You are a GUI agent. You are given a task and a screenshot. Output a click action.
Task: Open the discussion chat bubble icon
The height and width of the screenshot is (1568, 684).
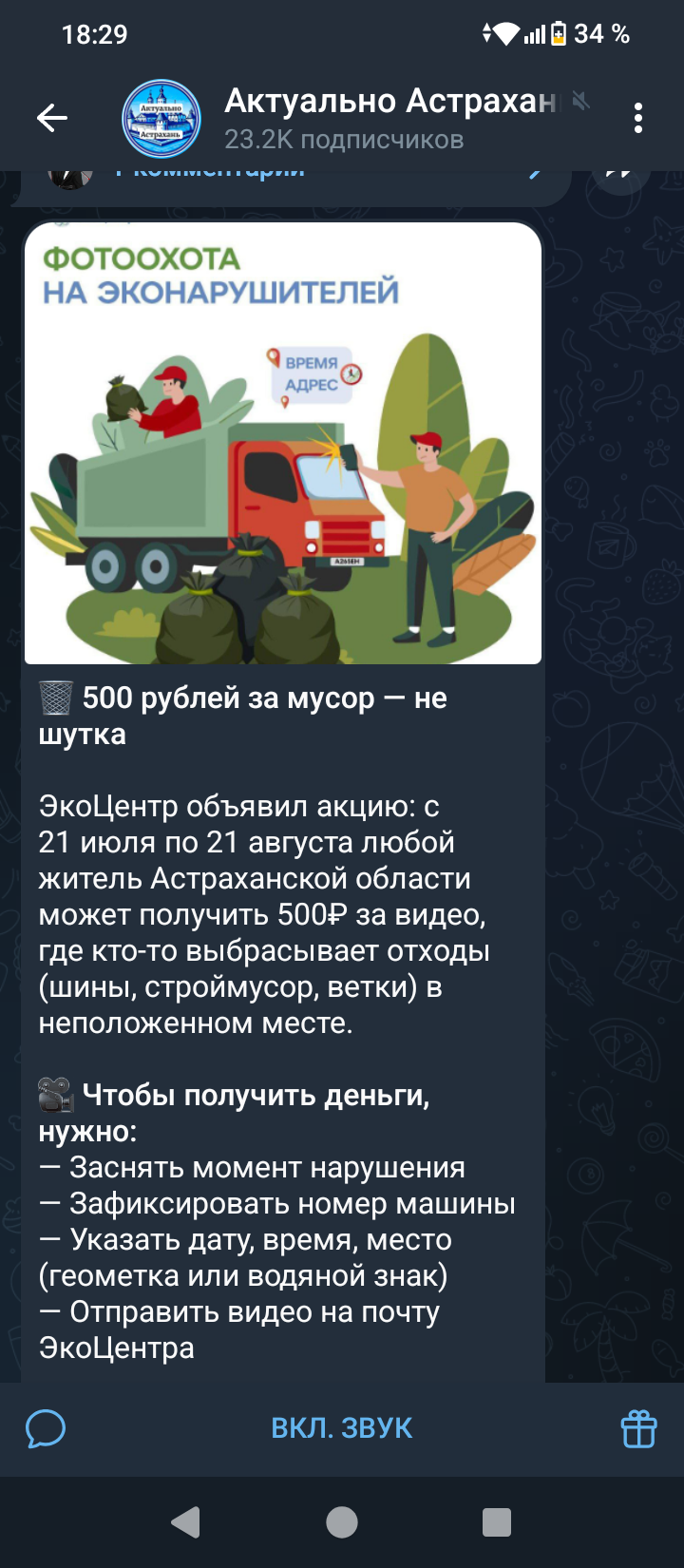pos(46,1428)
